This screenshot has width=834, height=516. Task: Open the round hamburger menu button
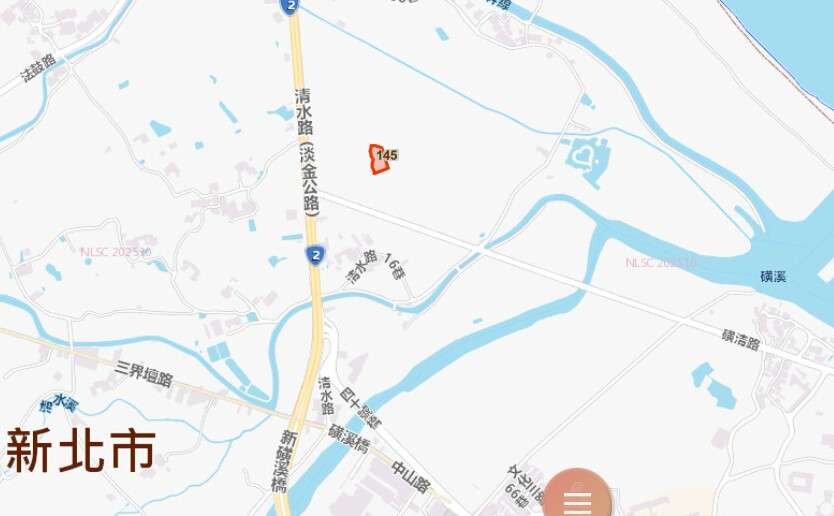coord(578,495)
